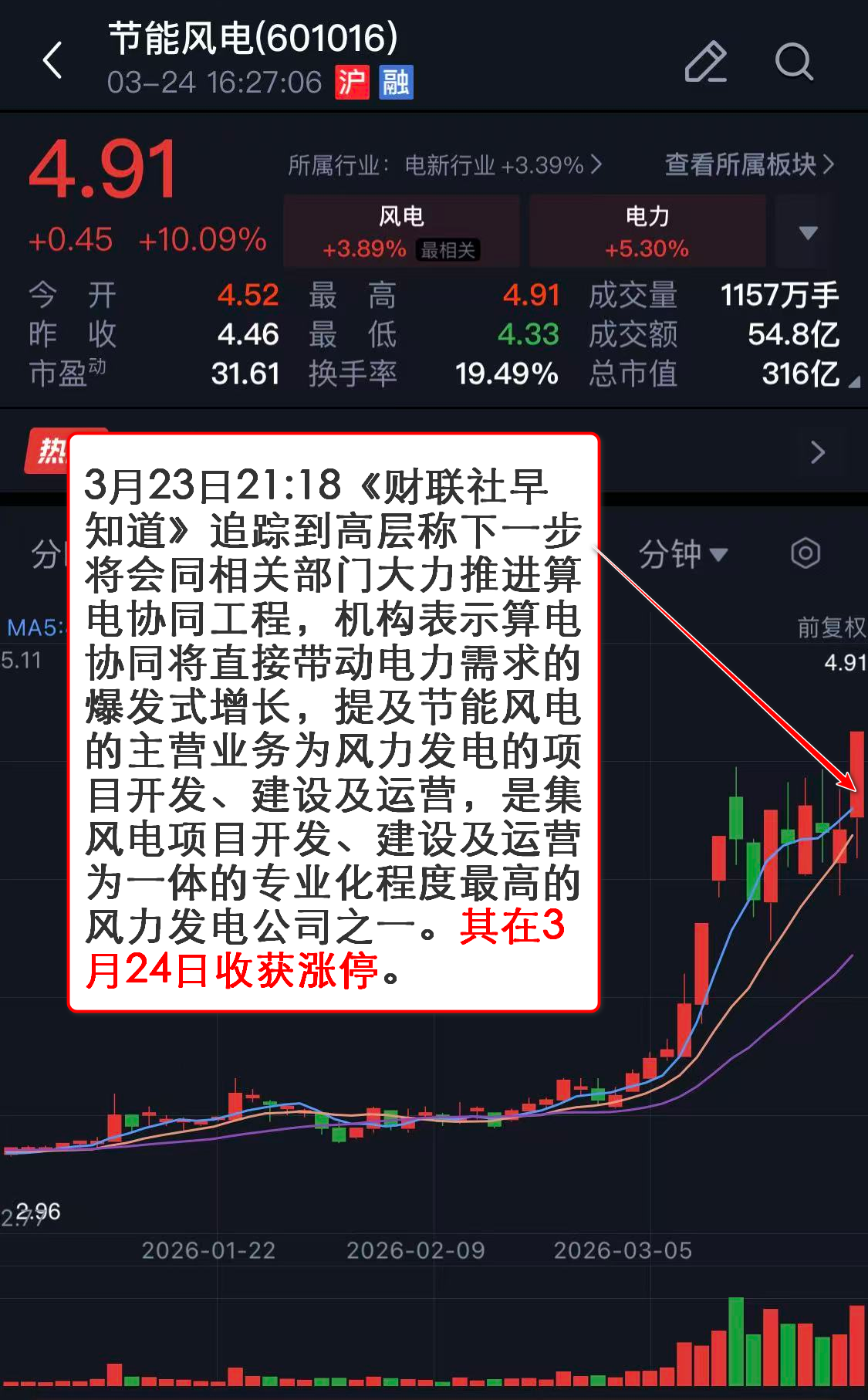Screen dimensions: 868x1400
Task: Open chart settings hexagon icon
Action: click(805, 553)
